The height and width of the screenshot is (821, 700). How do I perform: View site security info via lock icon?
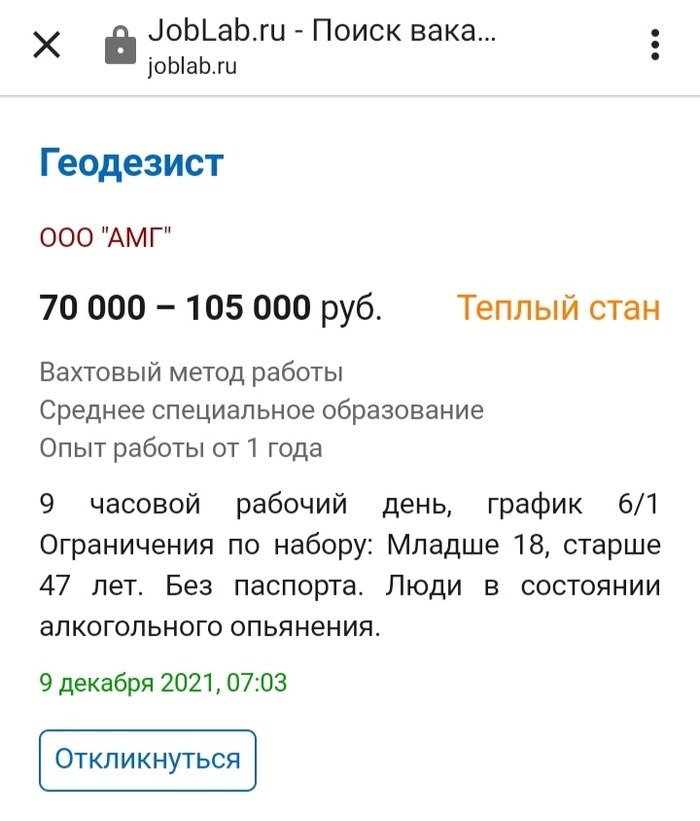[119, 46]
